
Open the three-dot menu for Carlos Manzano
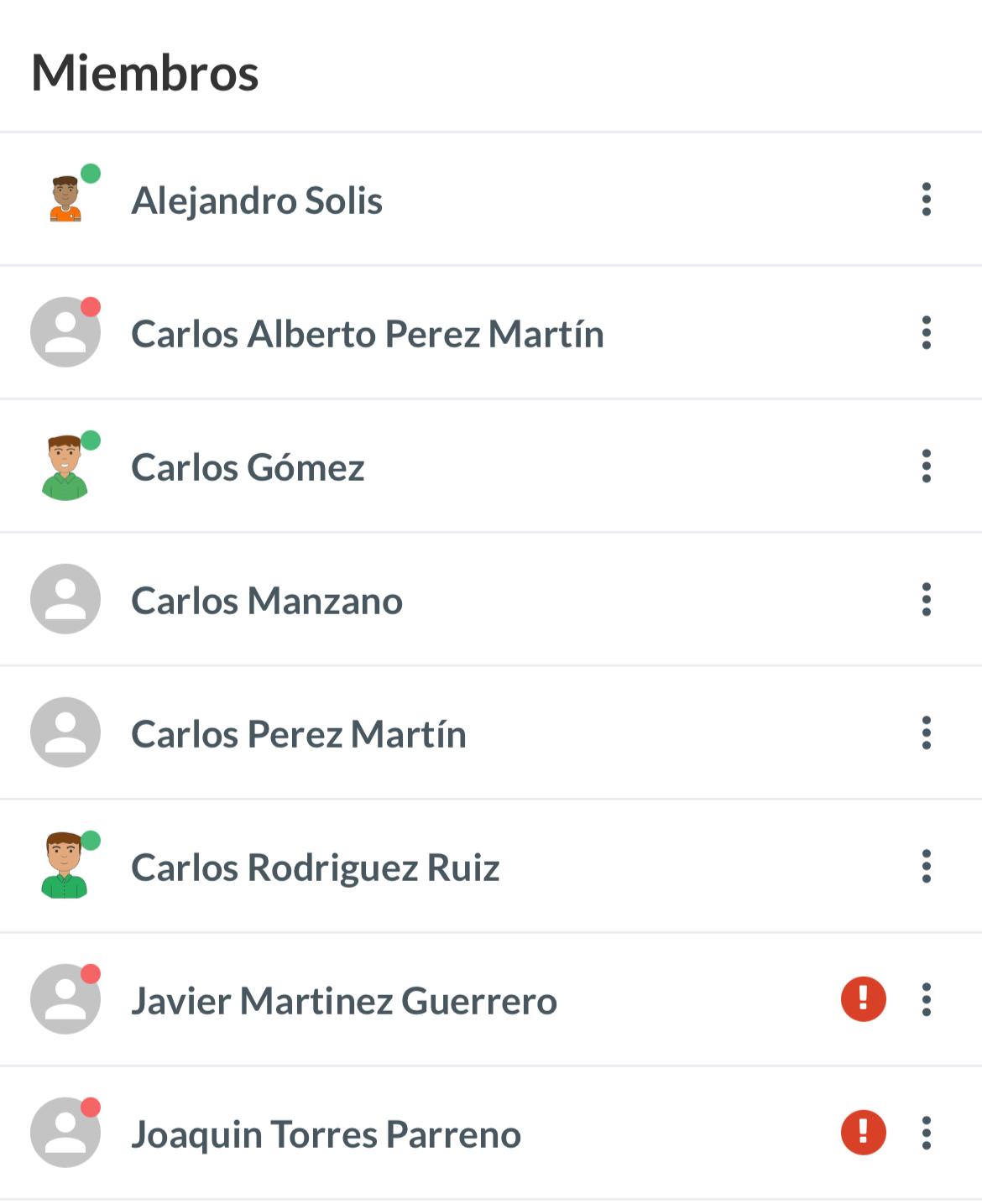(926, 599)
